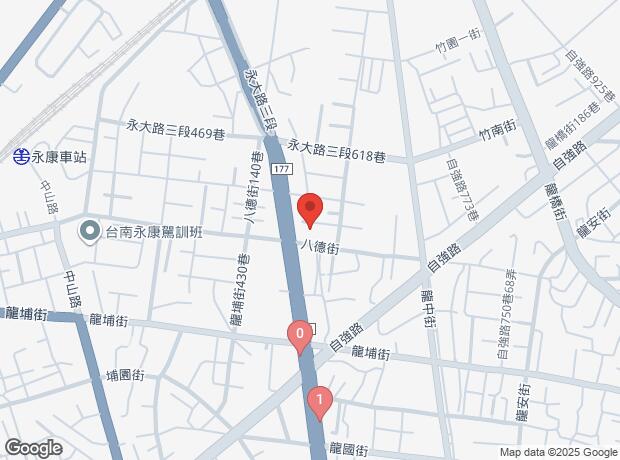Open the 永康車站 station icon
Image resolution: width=620 pixels, height=460 pixels.
pyautogui.click(x=21, y=157)
